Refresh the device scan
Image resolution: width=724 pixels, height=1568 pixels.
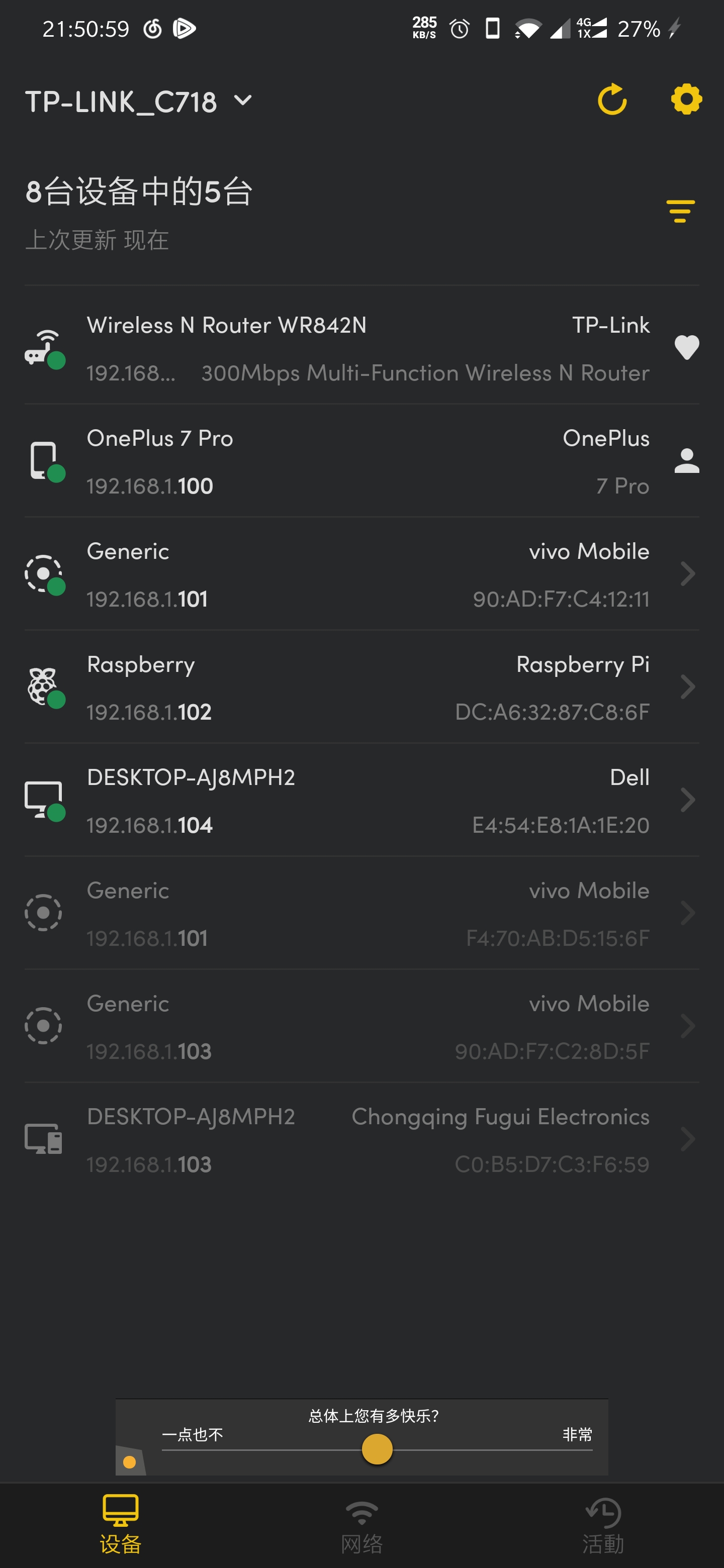click(611, 100)
